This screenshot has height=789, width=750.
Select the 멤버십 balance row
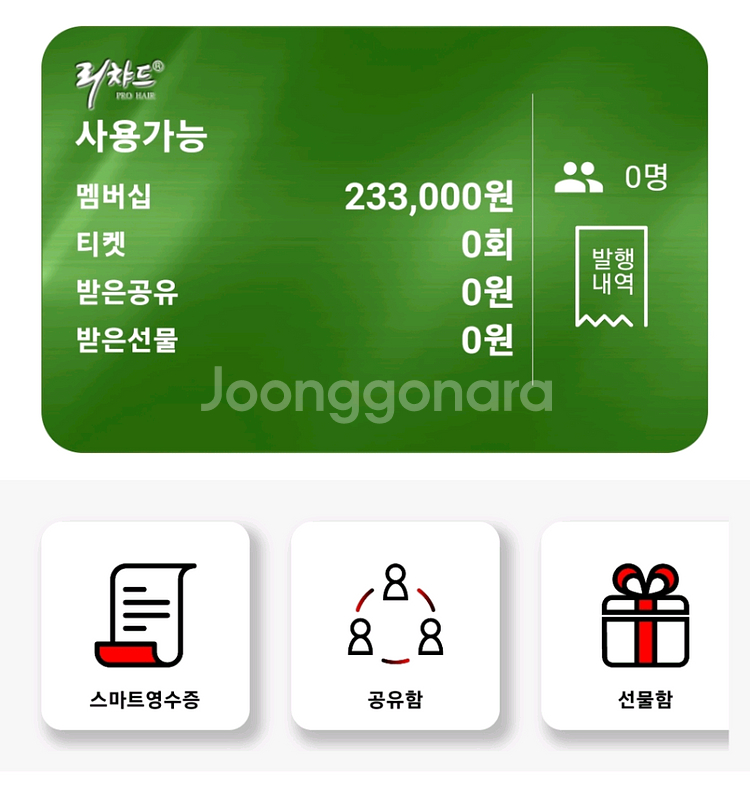(112, 197)
